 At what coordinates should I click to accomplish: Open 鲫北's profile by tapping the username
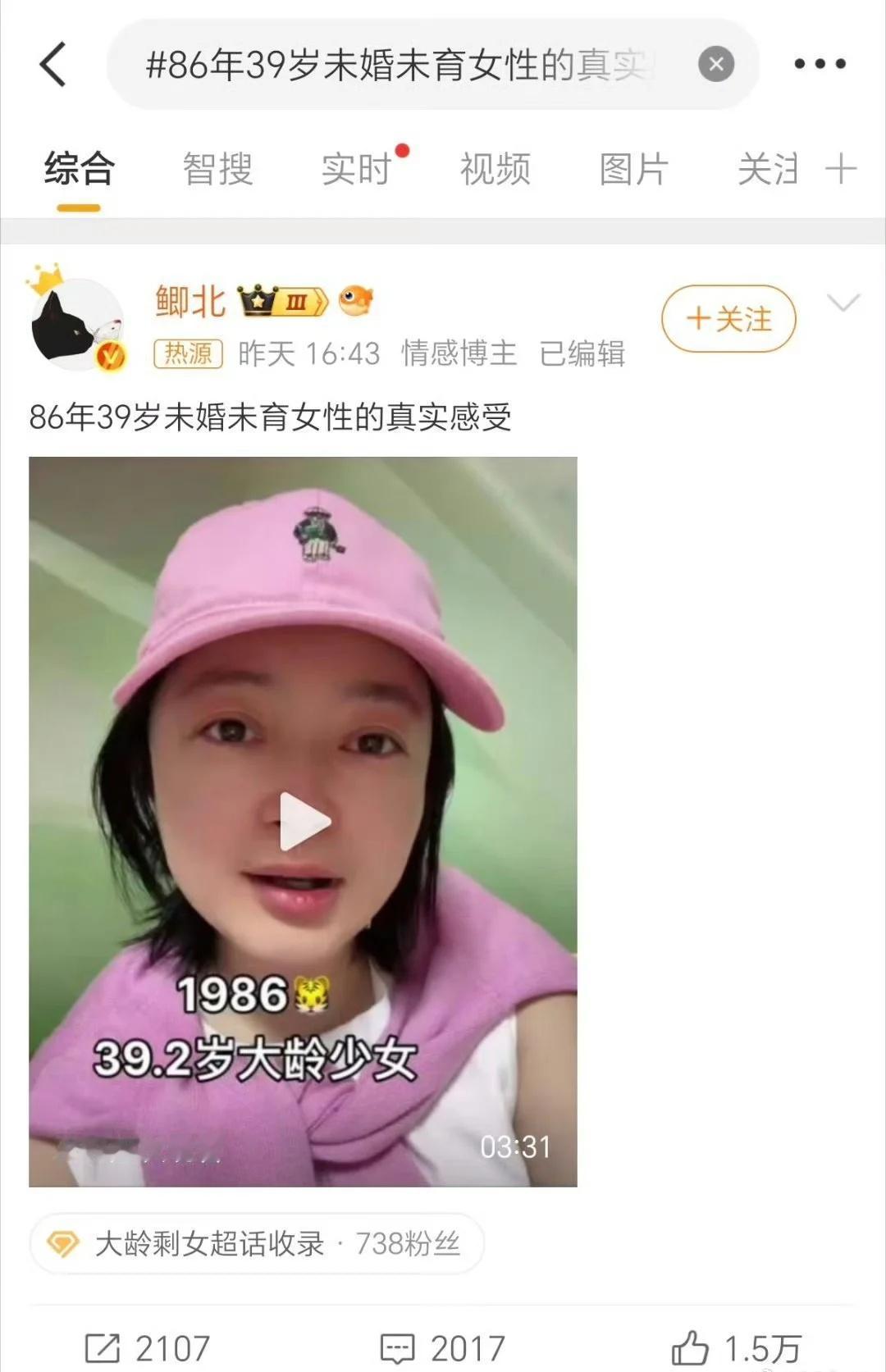[x=190, y=300]
